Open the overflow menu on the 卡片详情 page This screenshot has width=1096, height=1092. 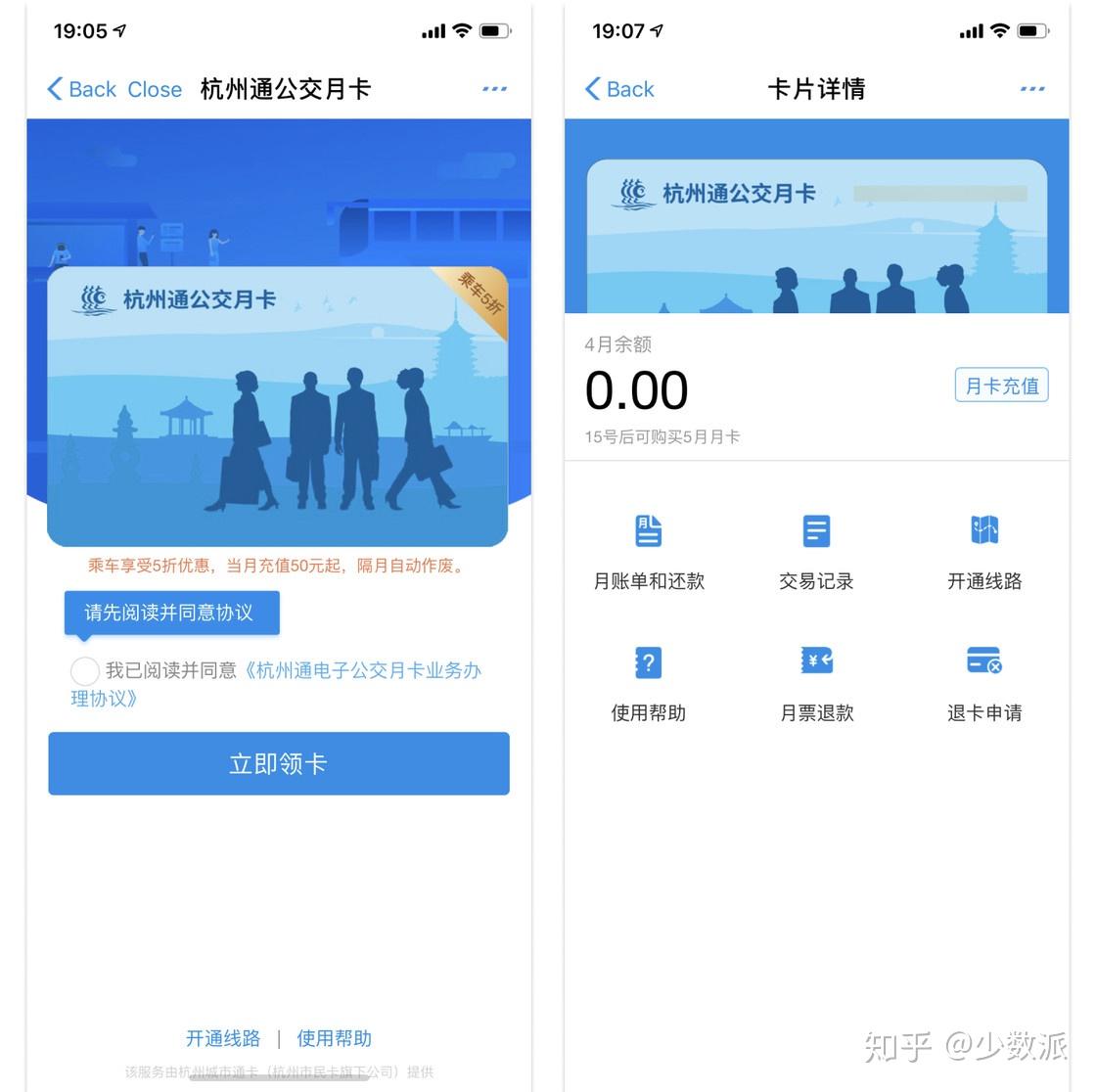point(1031,89)
